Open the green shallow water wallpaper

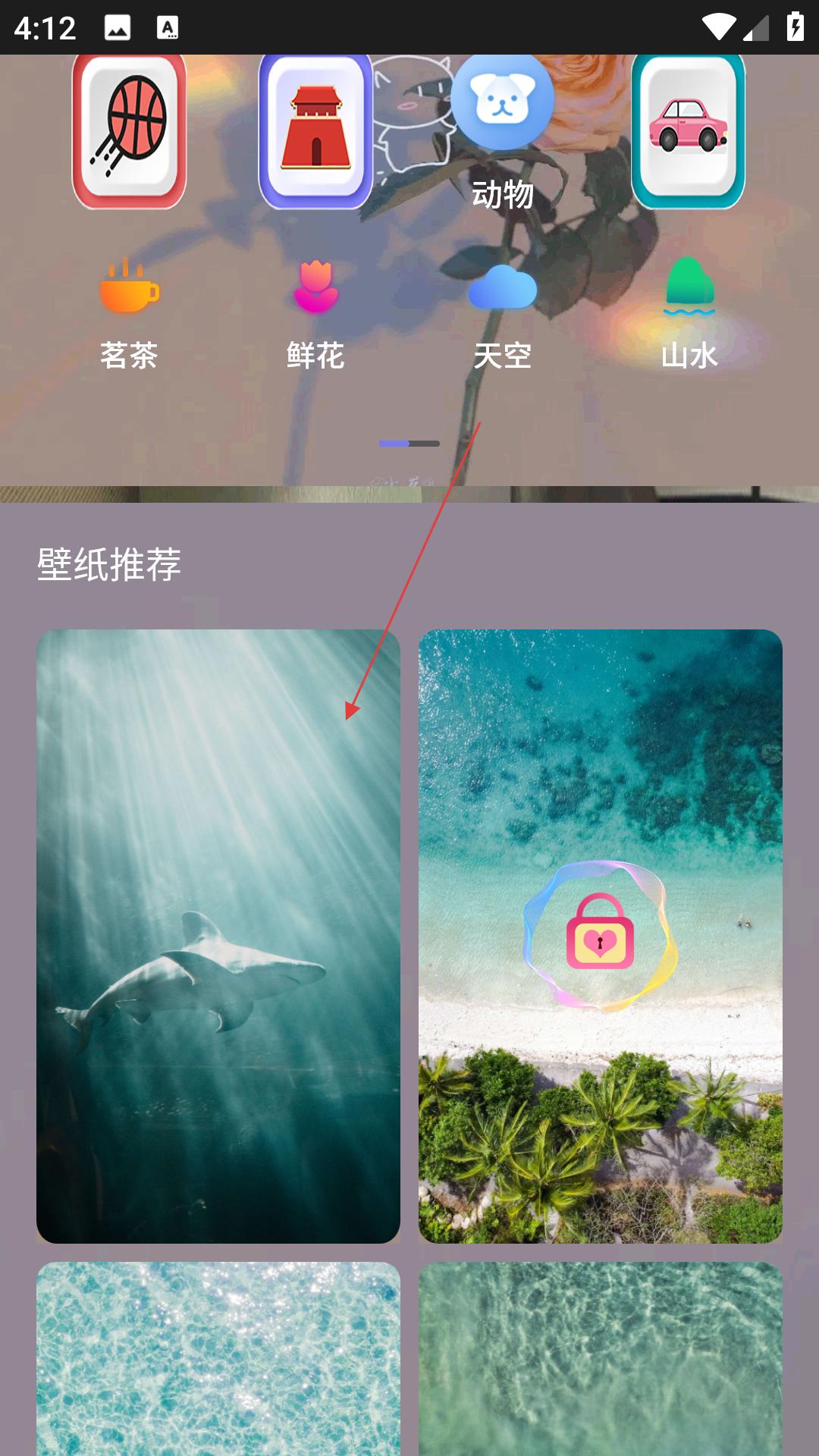[x=600, y=1357]
